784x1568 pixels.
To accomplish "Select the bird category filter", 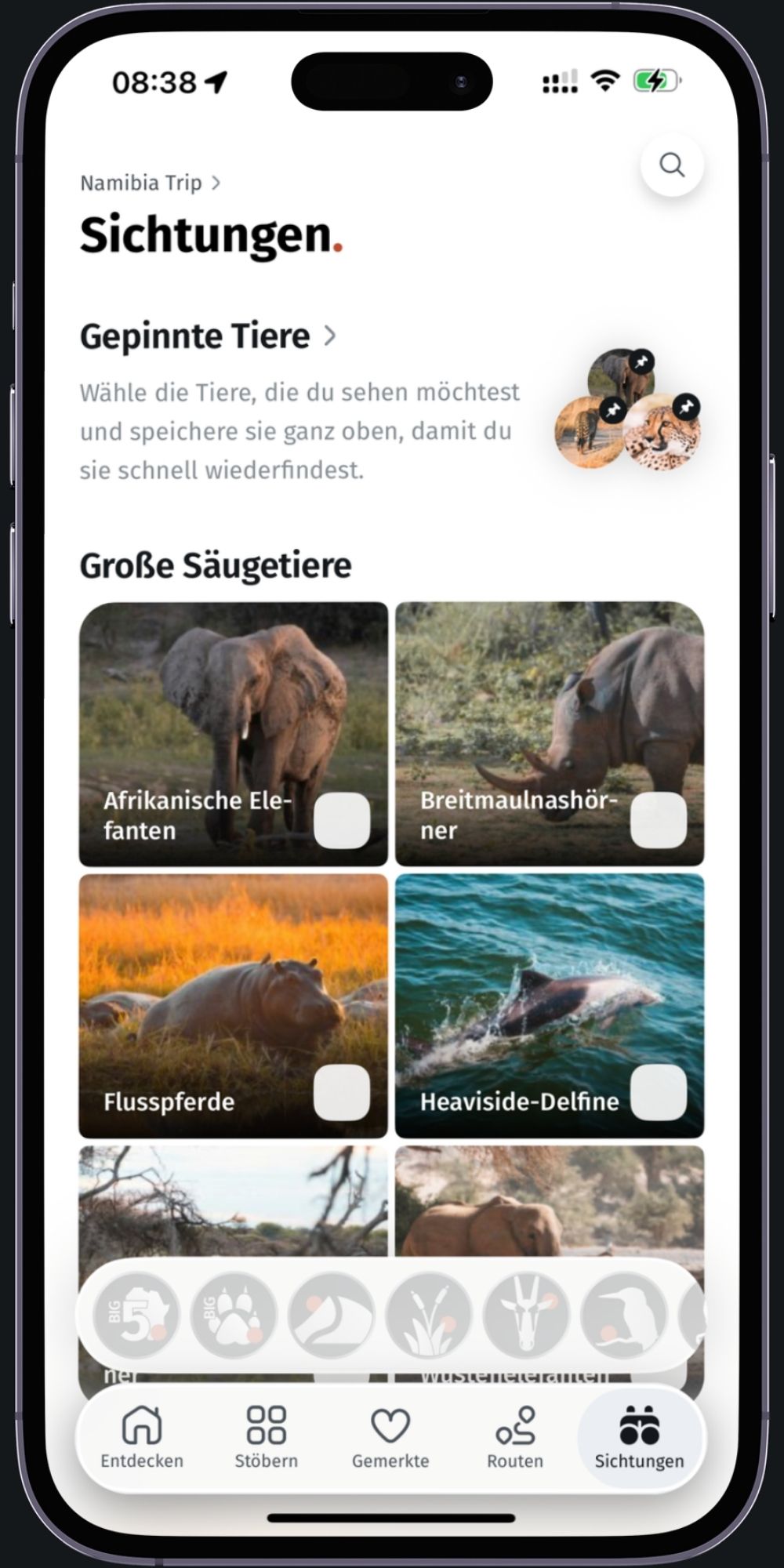I will 623,1316.
